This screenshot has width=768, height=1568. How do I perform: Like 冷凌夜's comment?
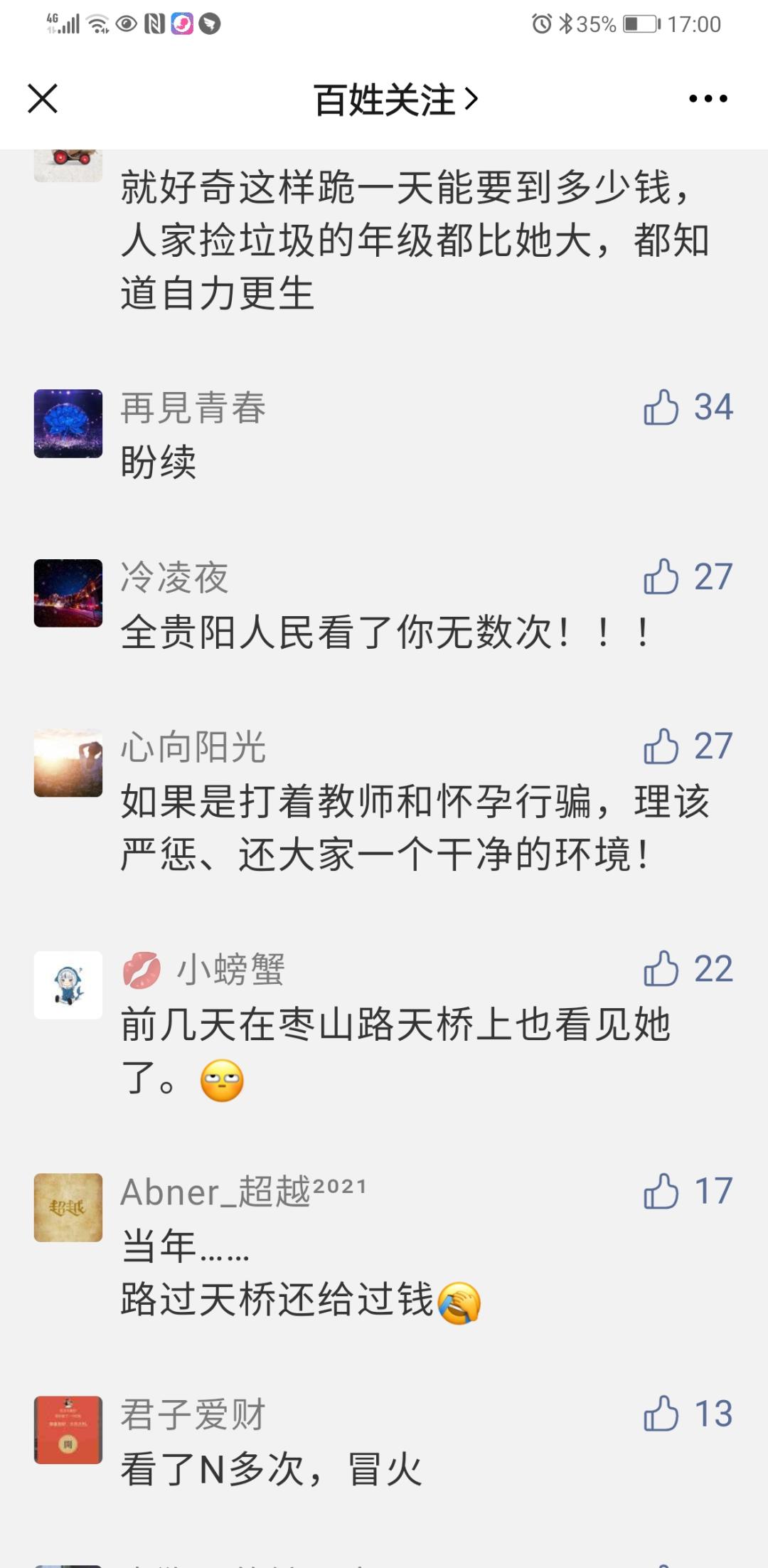pos(661,577)
